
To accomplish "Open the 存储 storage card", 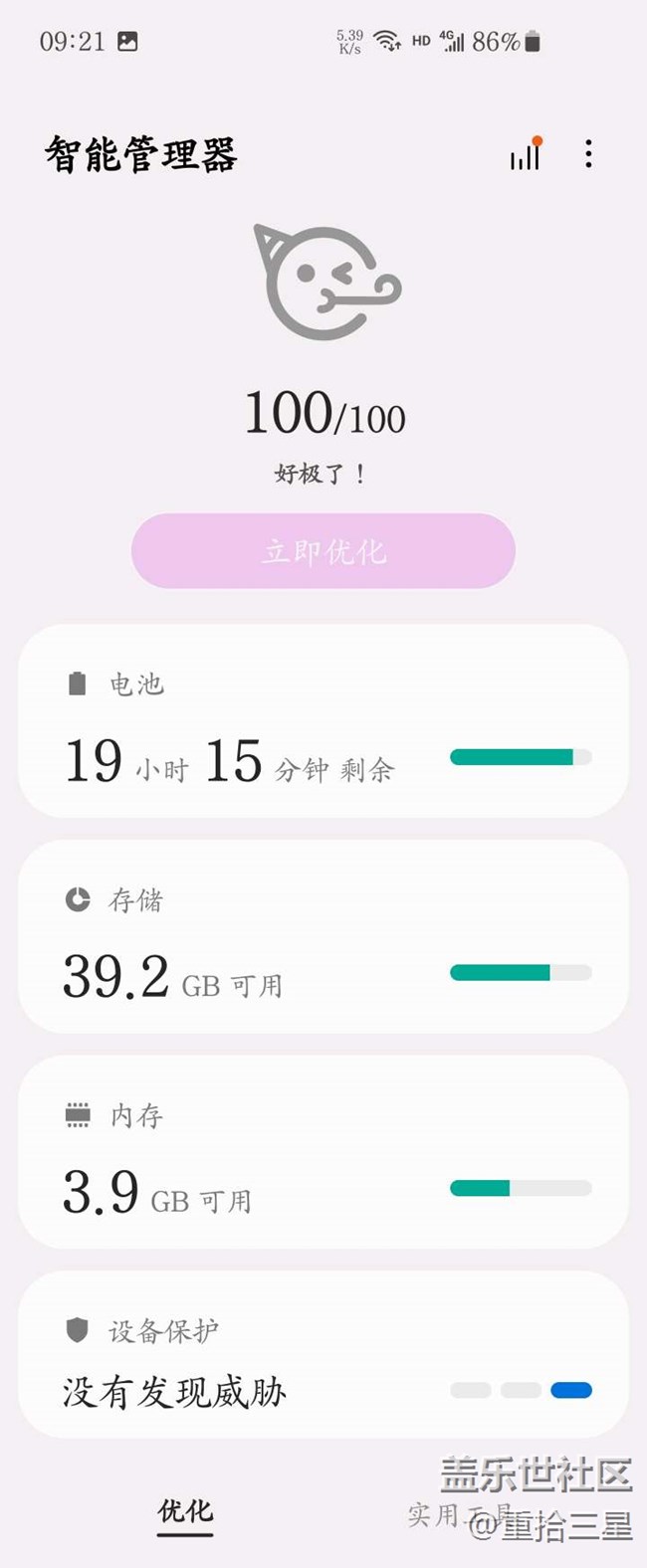I will point(323,937).
